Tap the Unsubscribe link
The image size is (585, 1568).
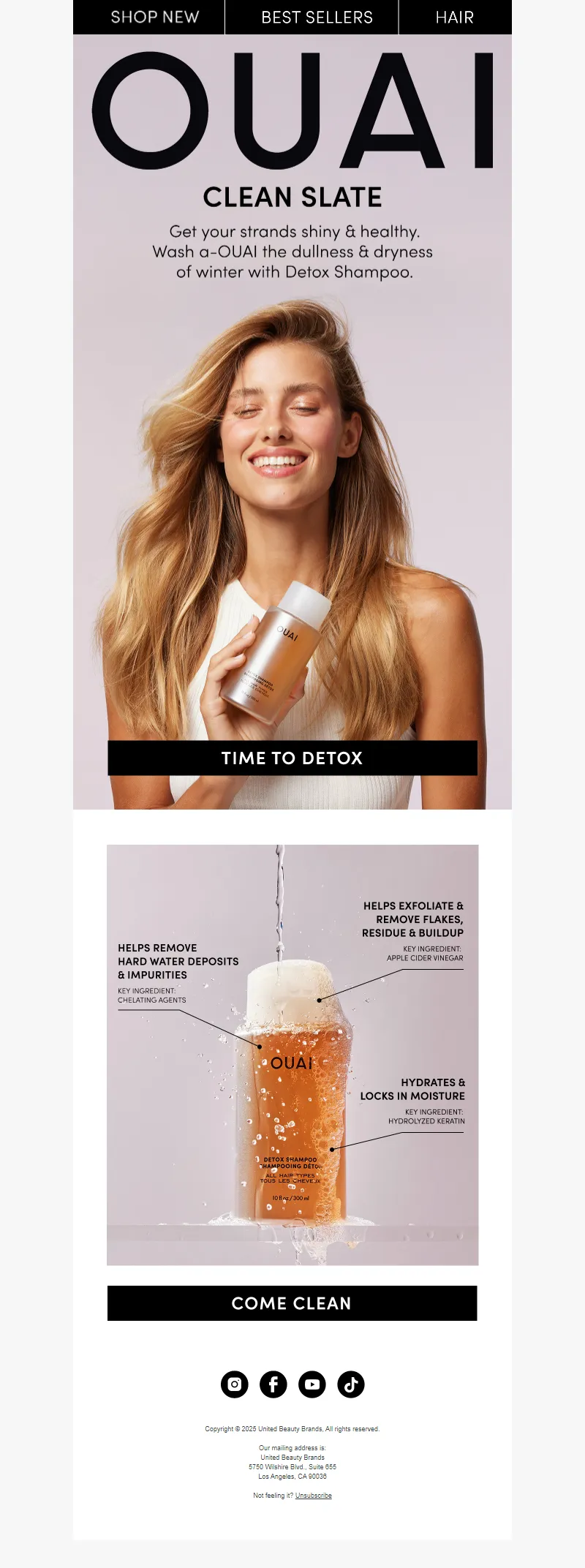314,1496
